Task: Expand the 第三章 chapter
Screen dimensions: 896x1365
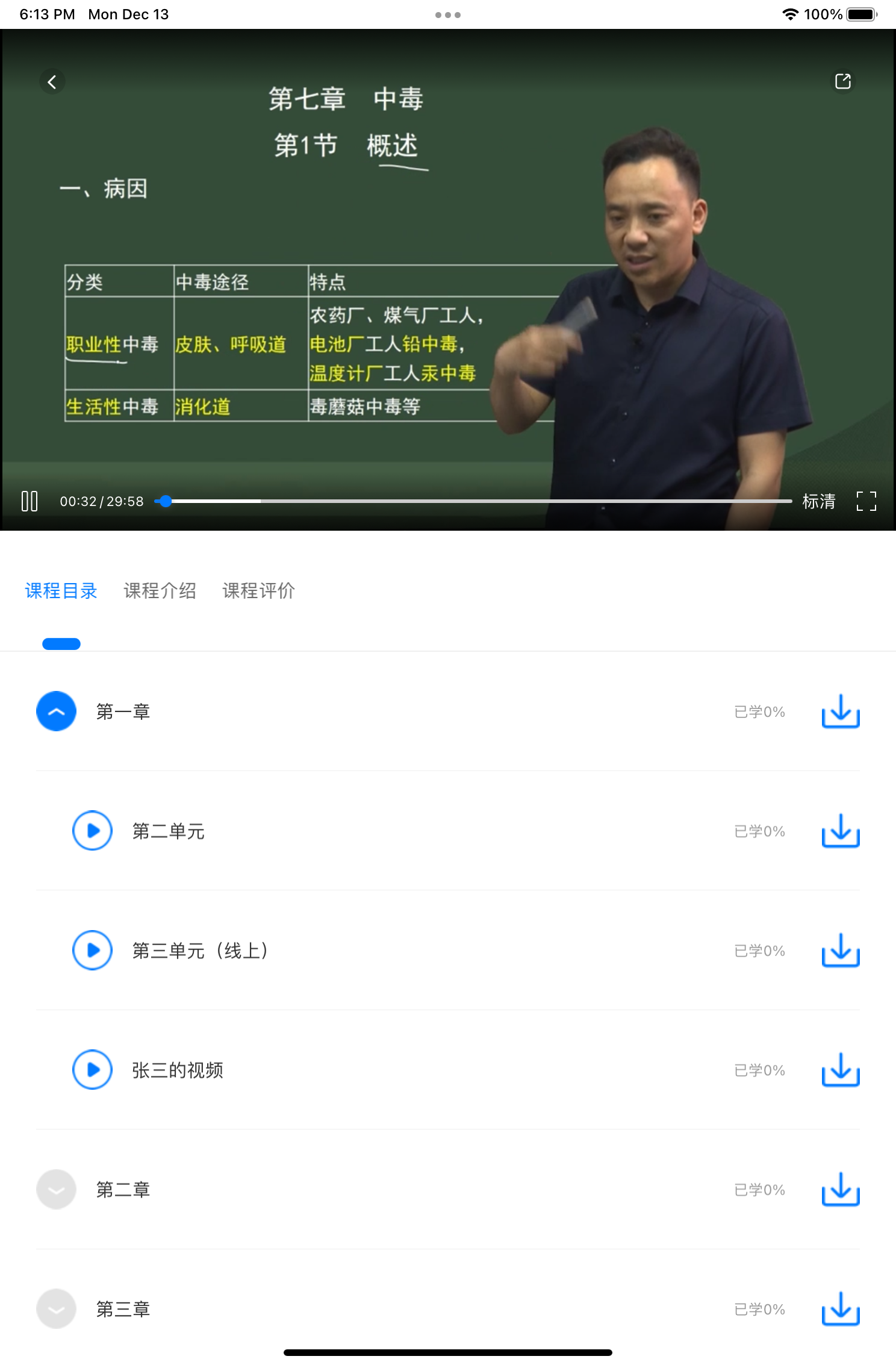Action: (56, 1309)
